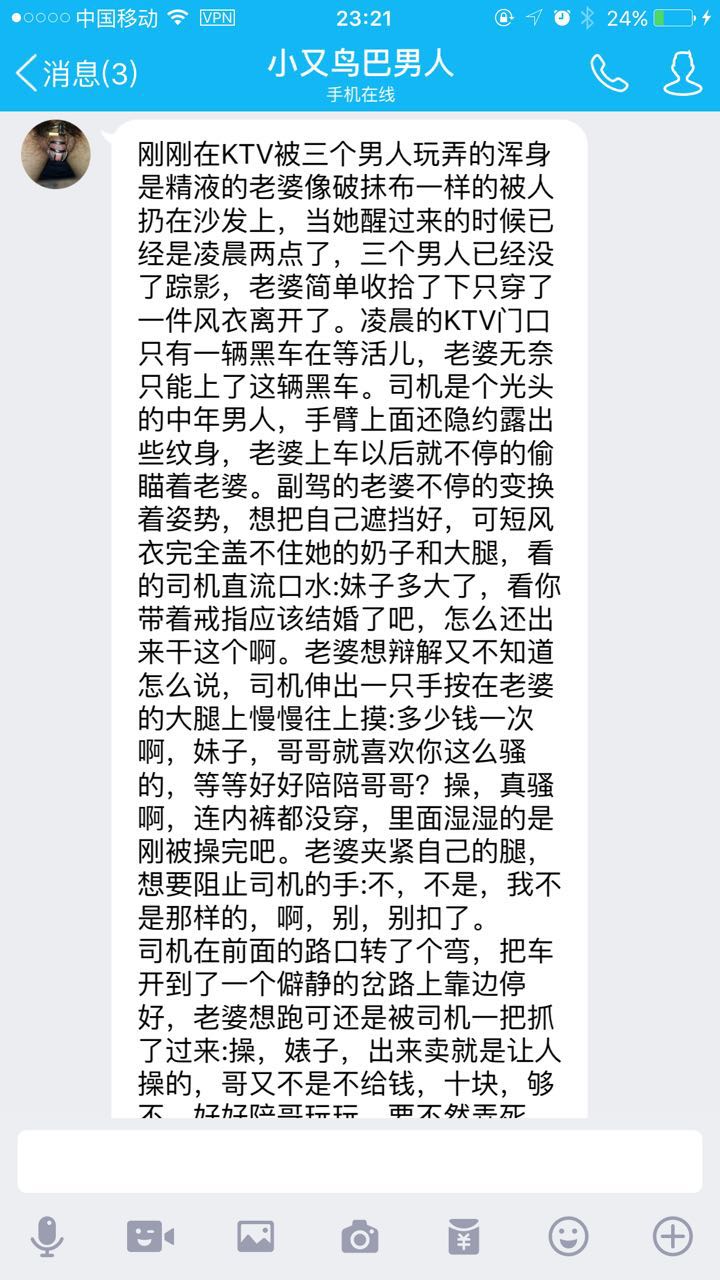Start a voice call from the header

(x=608, y=72)
